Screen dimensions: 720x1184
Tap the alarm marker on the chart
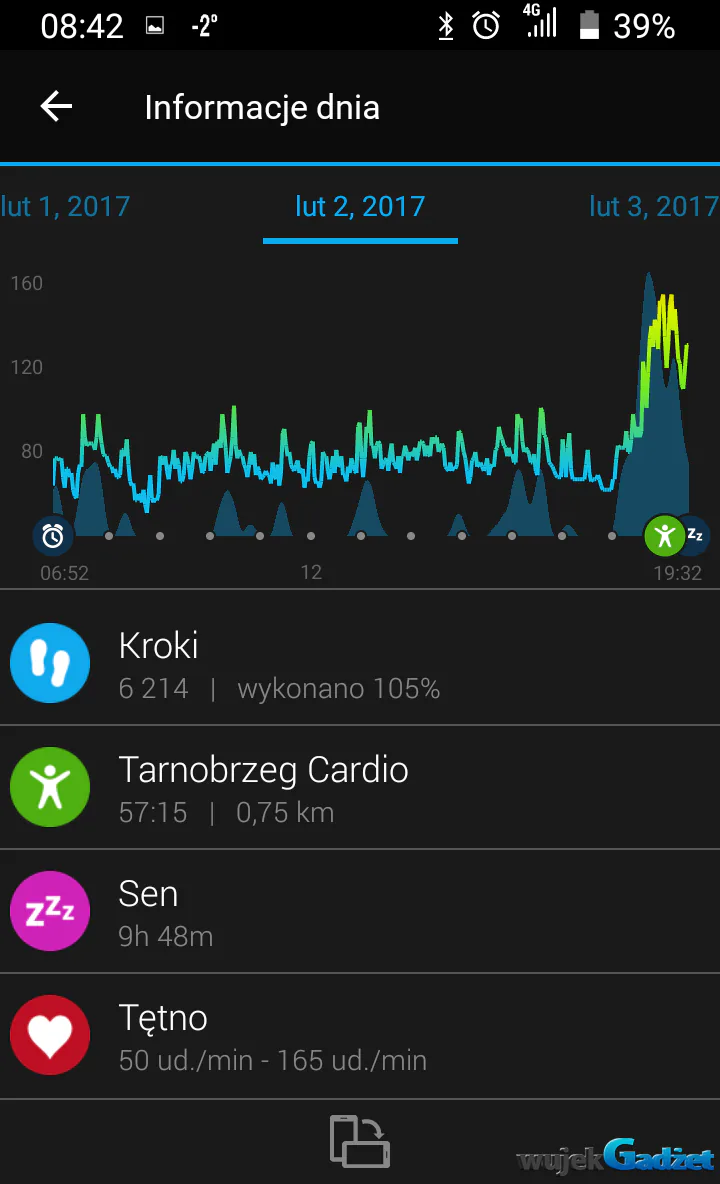pos(53,536)
